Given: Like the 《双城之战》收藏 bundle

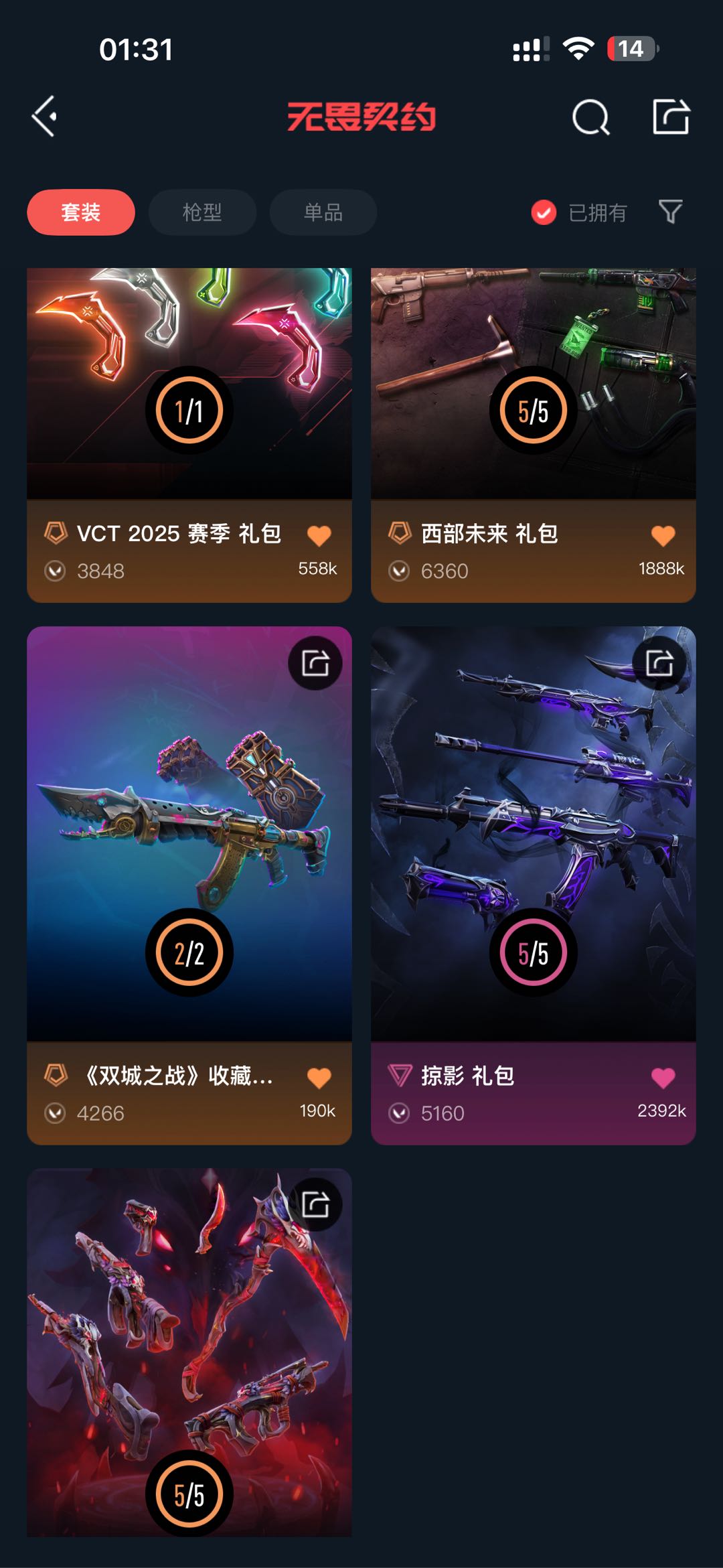Looking at the screenshot, I should [319, 1078].
